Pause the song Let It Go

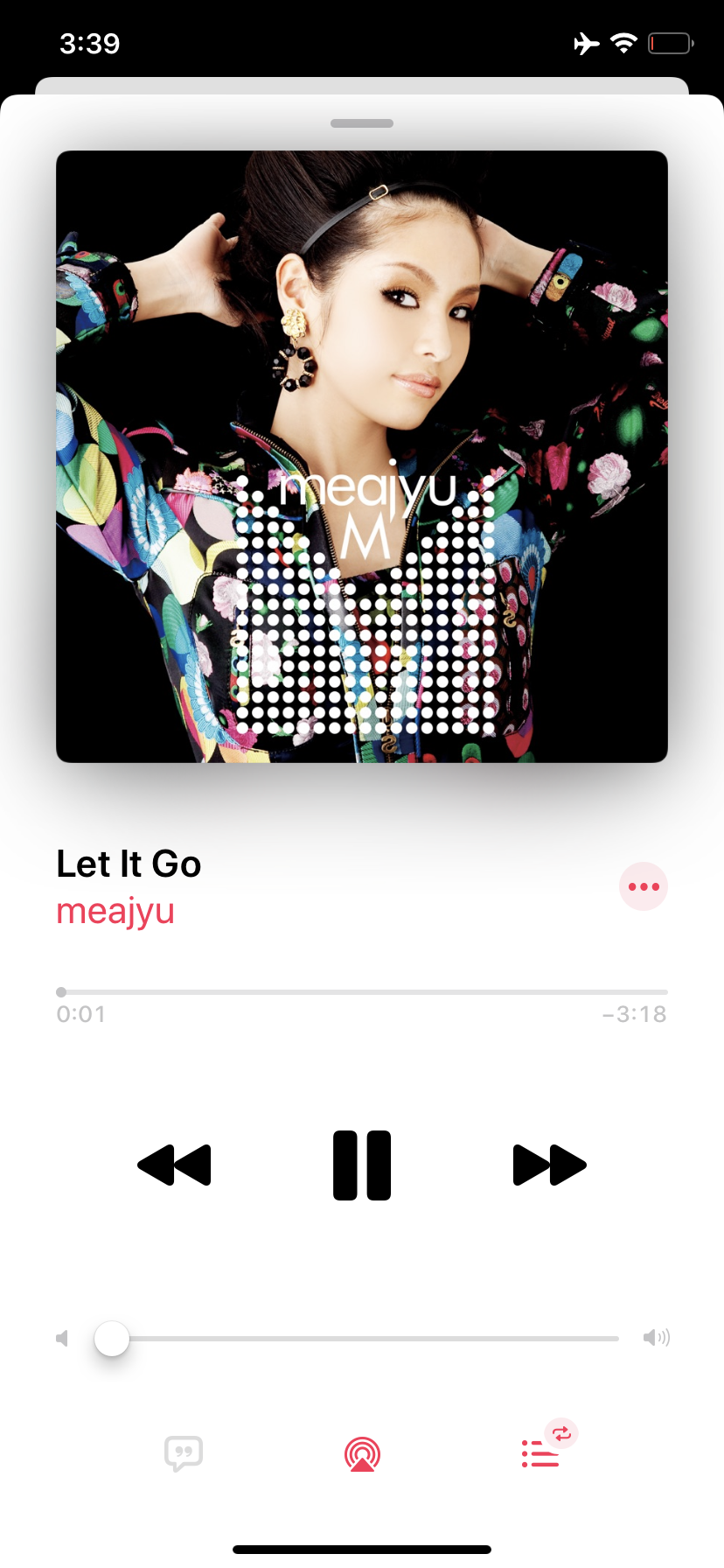coord(361,1165)
